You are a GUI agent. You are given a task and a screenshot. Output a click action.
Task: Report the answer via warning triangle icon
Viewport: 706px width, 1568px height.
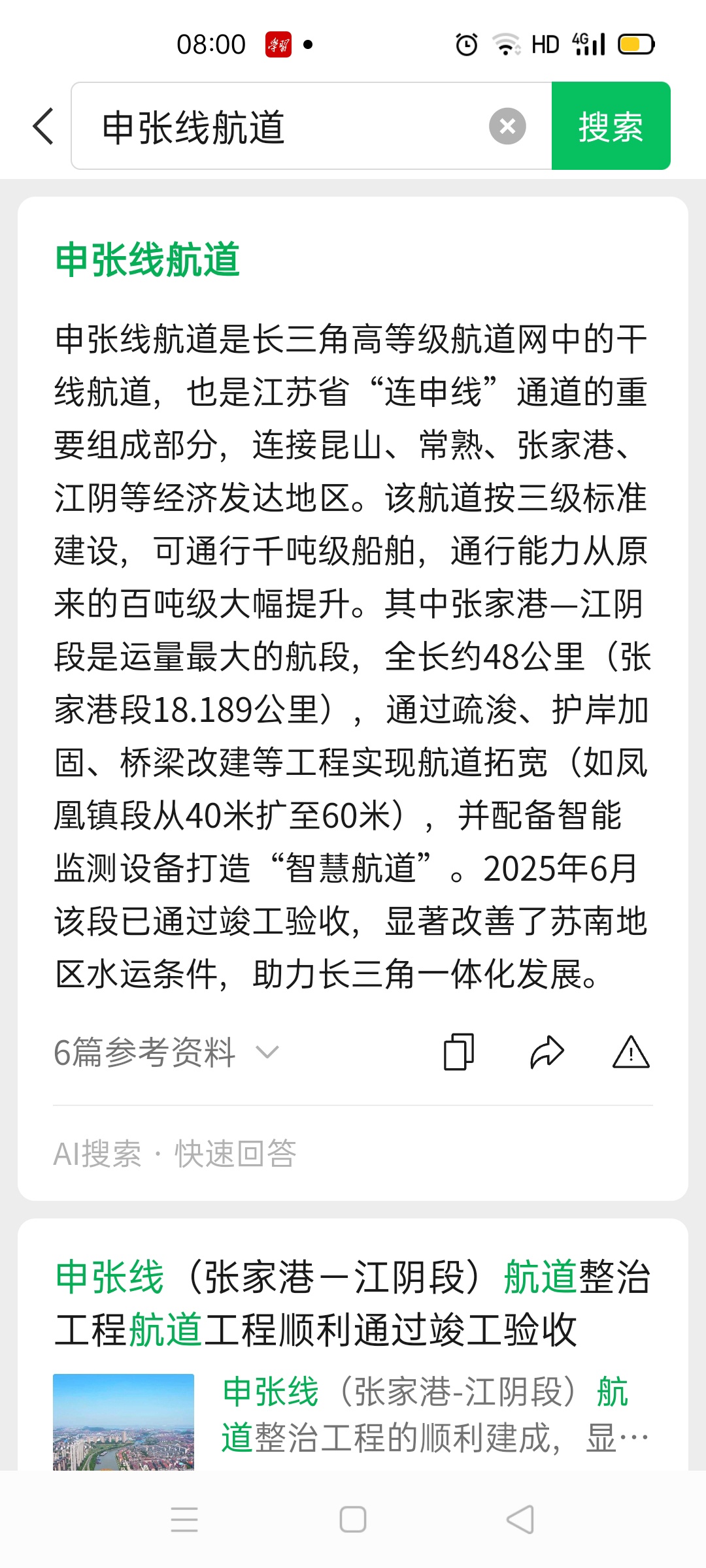coord(631,1052)
